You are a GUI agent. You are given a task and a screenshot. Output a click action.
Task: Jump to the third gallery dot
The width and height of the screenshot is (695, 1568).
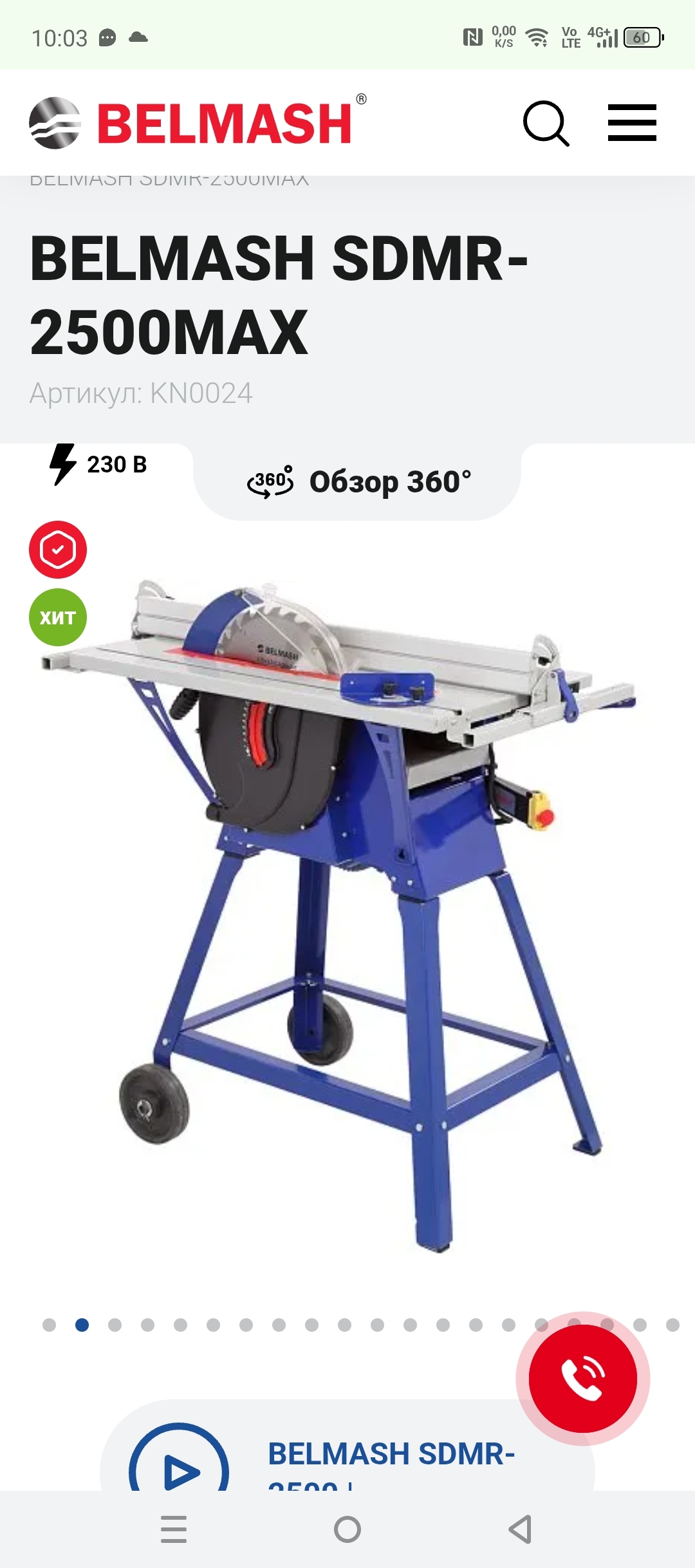[x=115, y=1325]
